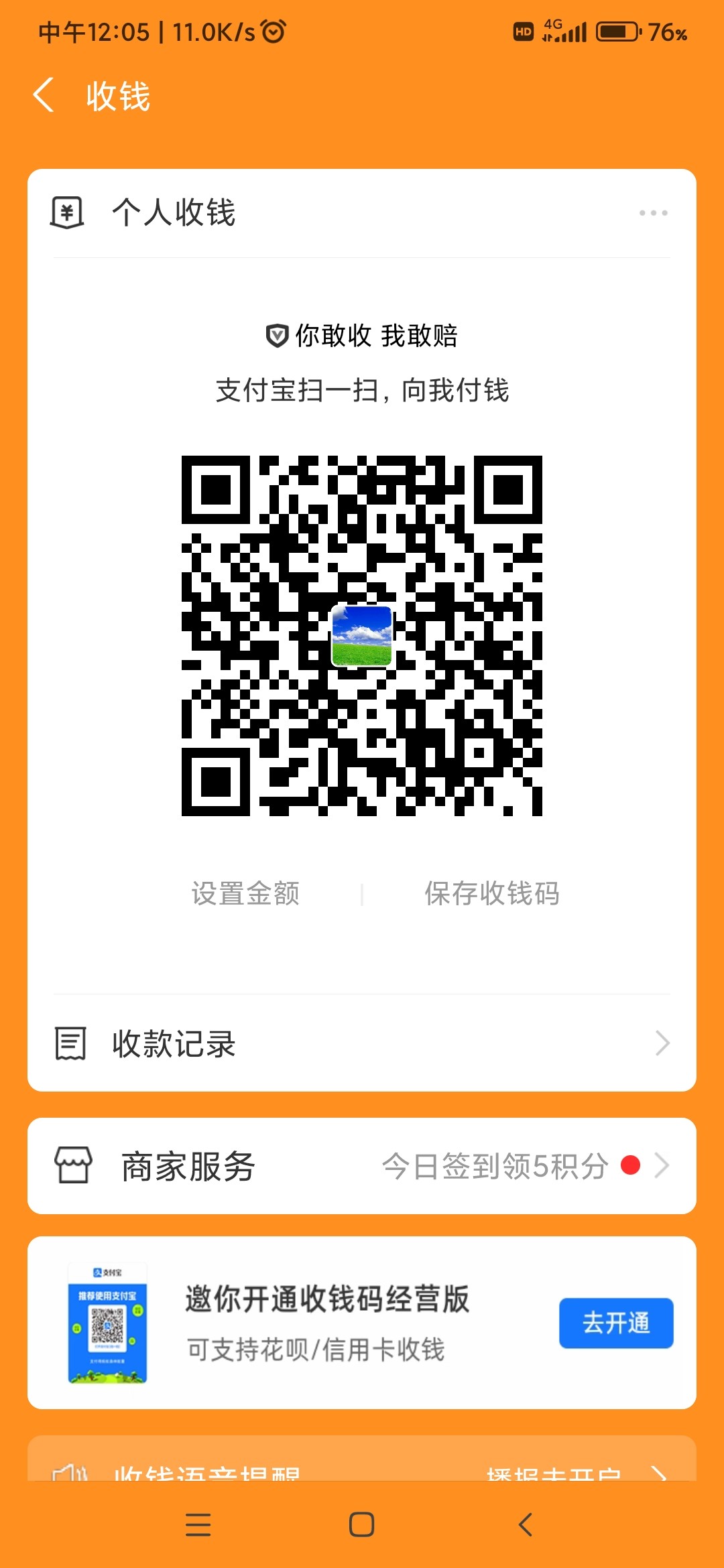Open 收款记录 payment records

362,1043
